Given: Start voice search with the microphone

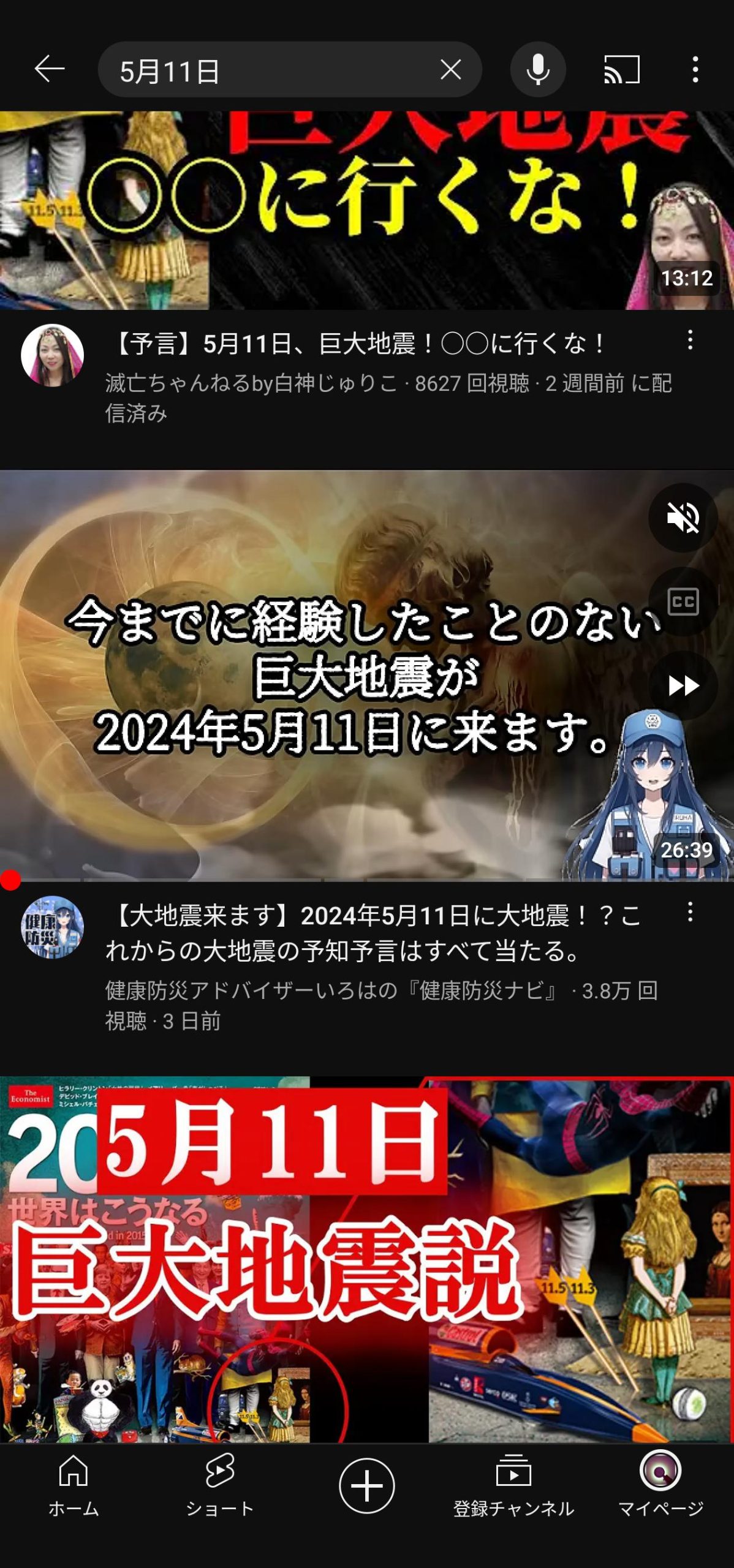Looking at the screenshot, I should 538,69.
